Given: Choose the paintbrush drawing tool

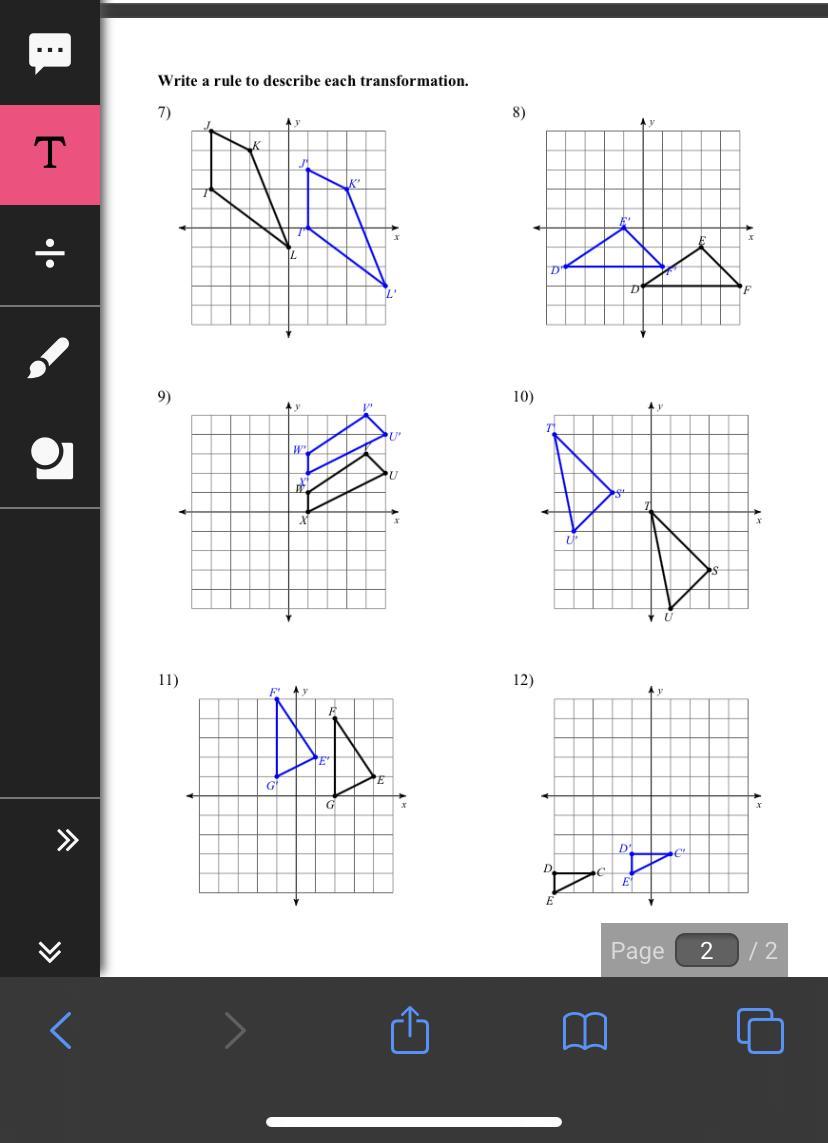Looking at the screenshot, I should (50, 358).
